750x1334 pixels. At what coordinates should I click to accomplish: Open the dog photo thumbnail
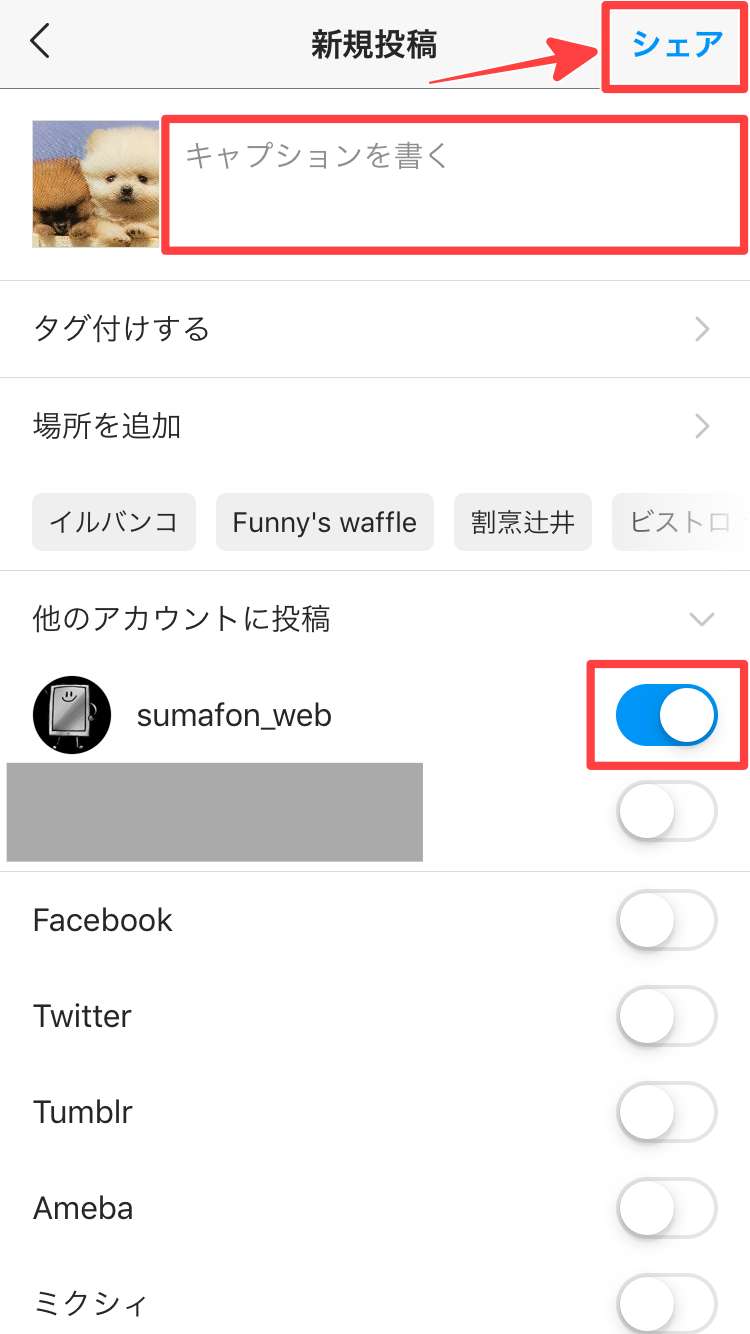coord(95,184)
